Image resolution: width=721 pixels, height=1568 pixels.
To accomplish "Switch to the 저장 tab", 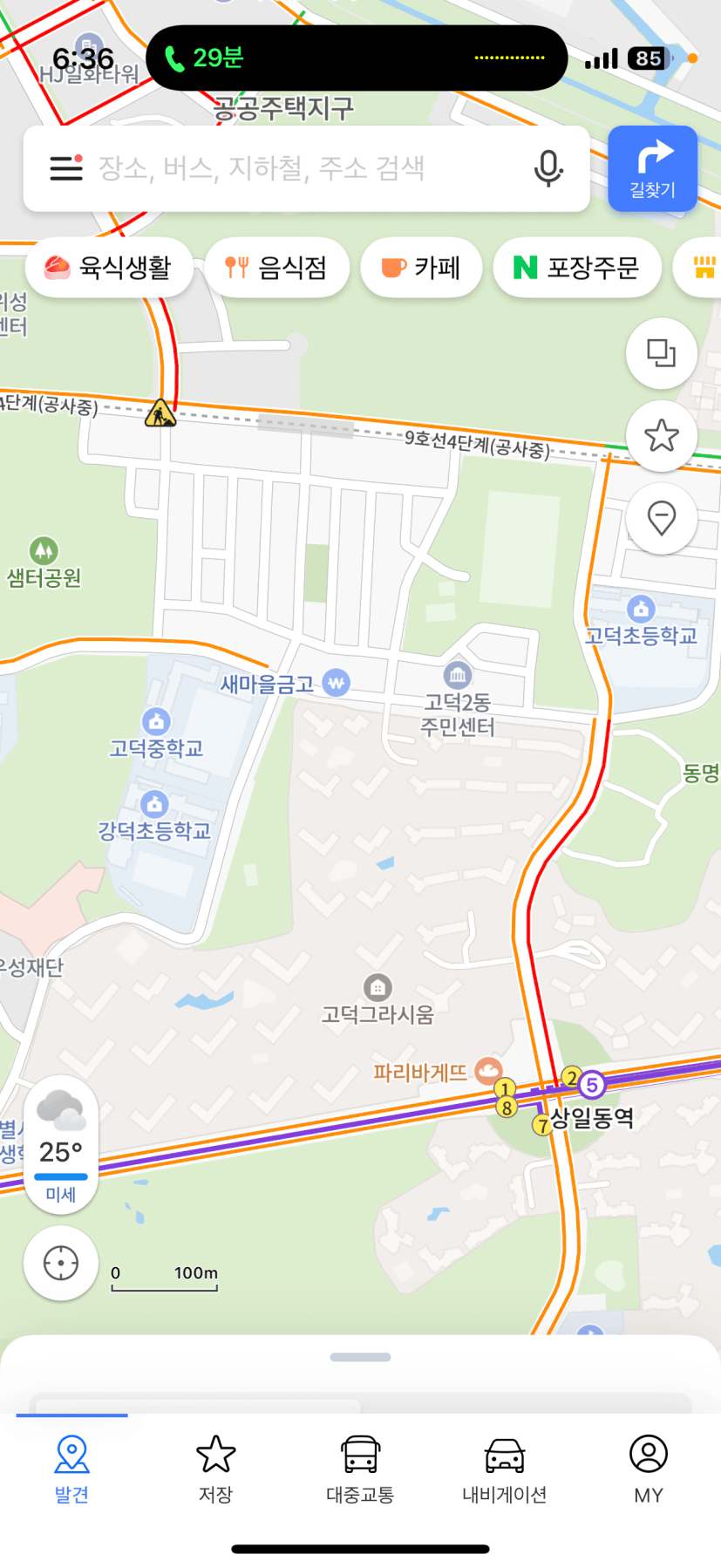I will [x=215, y=1469].
